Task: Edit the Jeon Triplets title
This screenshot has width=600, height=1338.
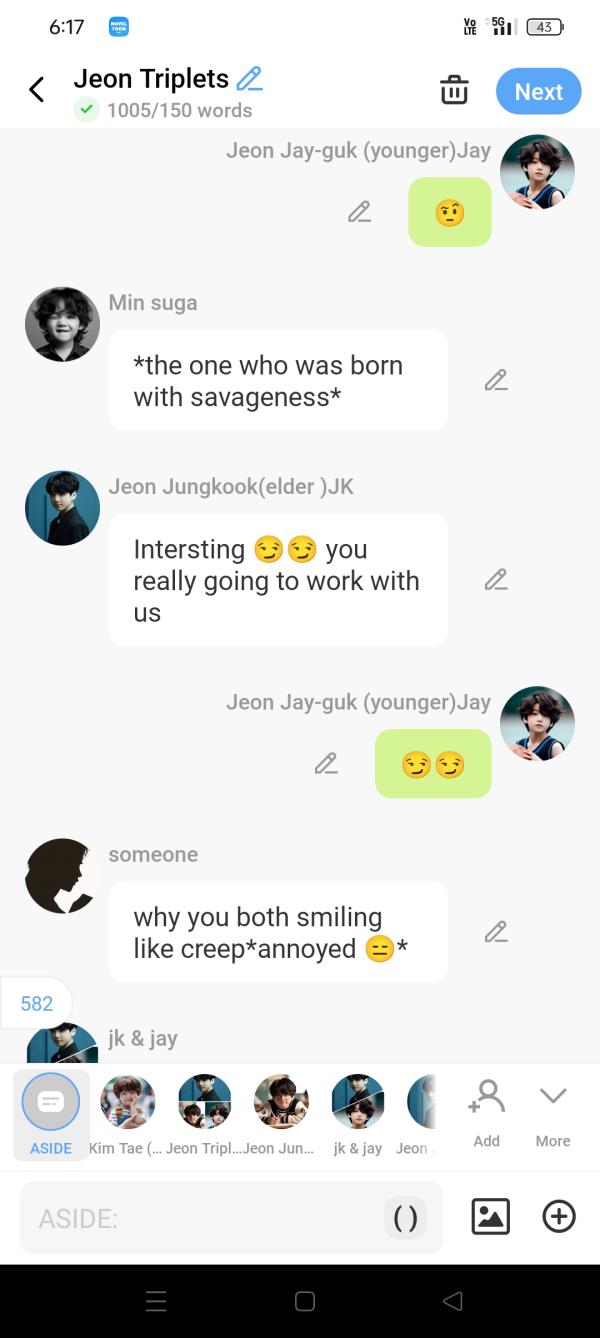Action: tap(249, 78)
